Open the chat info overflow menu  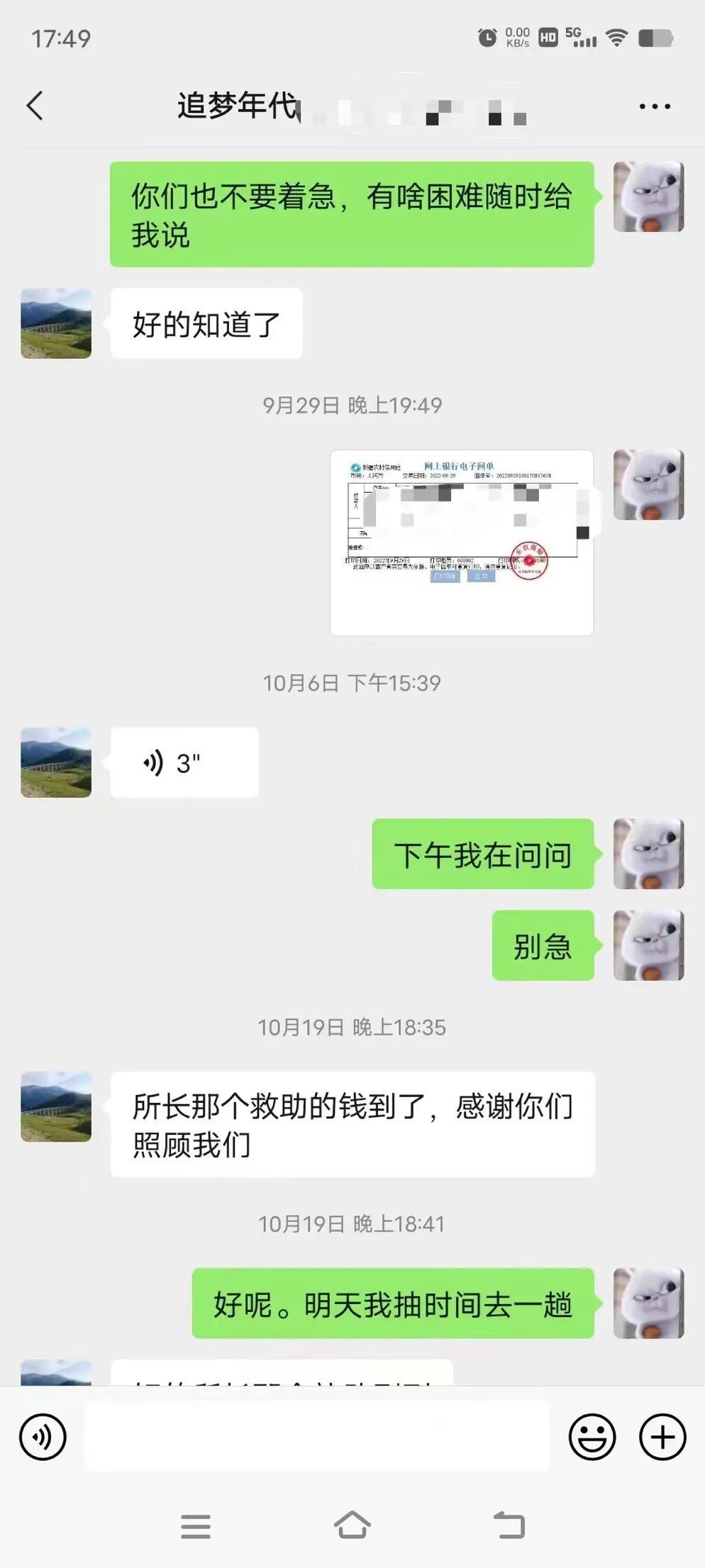654,106
